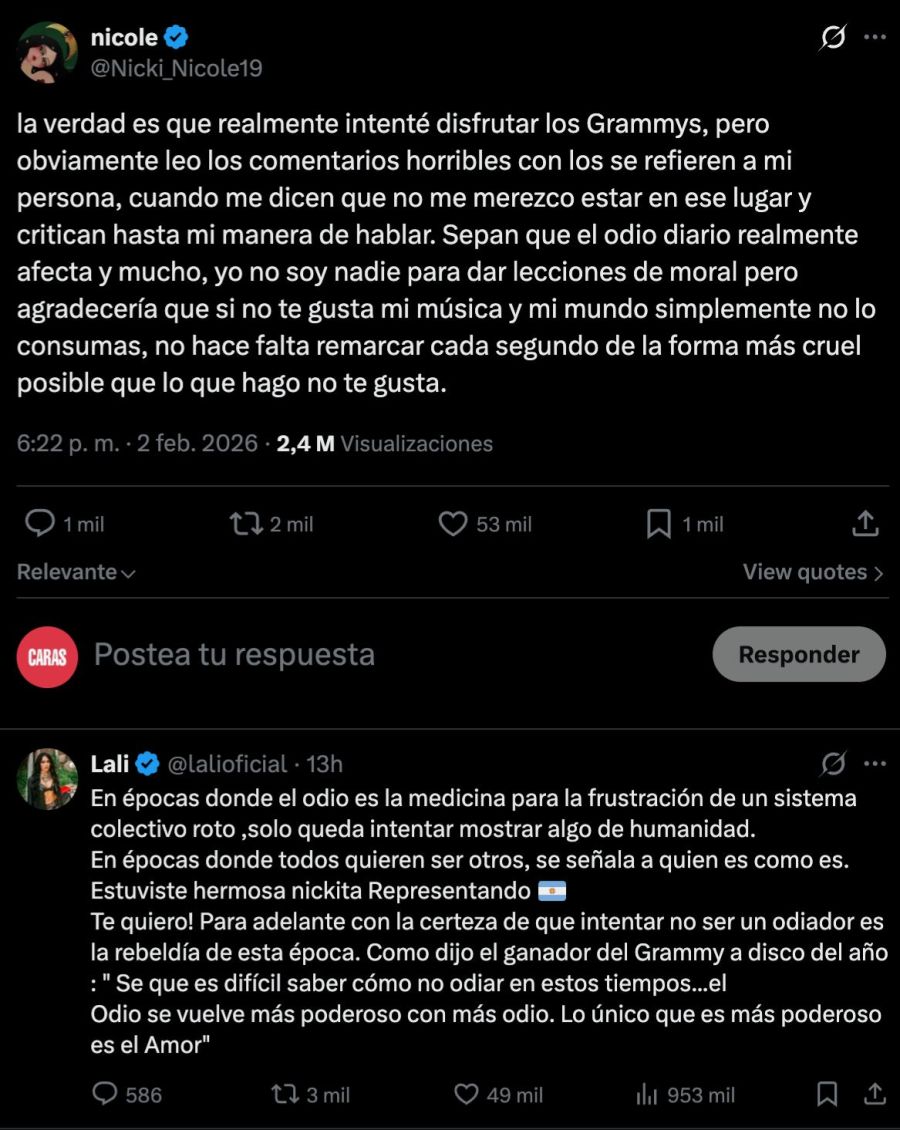Open Lali's profile picture
The width and height of the screenshot is (900, 1130).
click(x=47, y=778)
